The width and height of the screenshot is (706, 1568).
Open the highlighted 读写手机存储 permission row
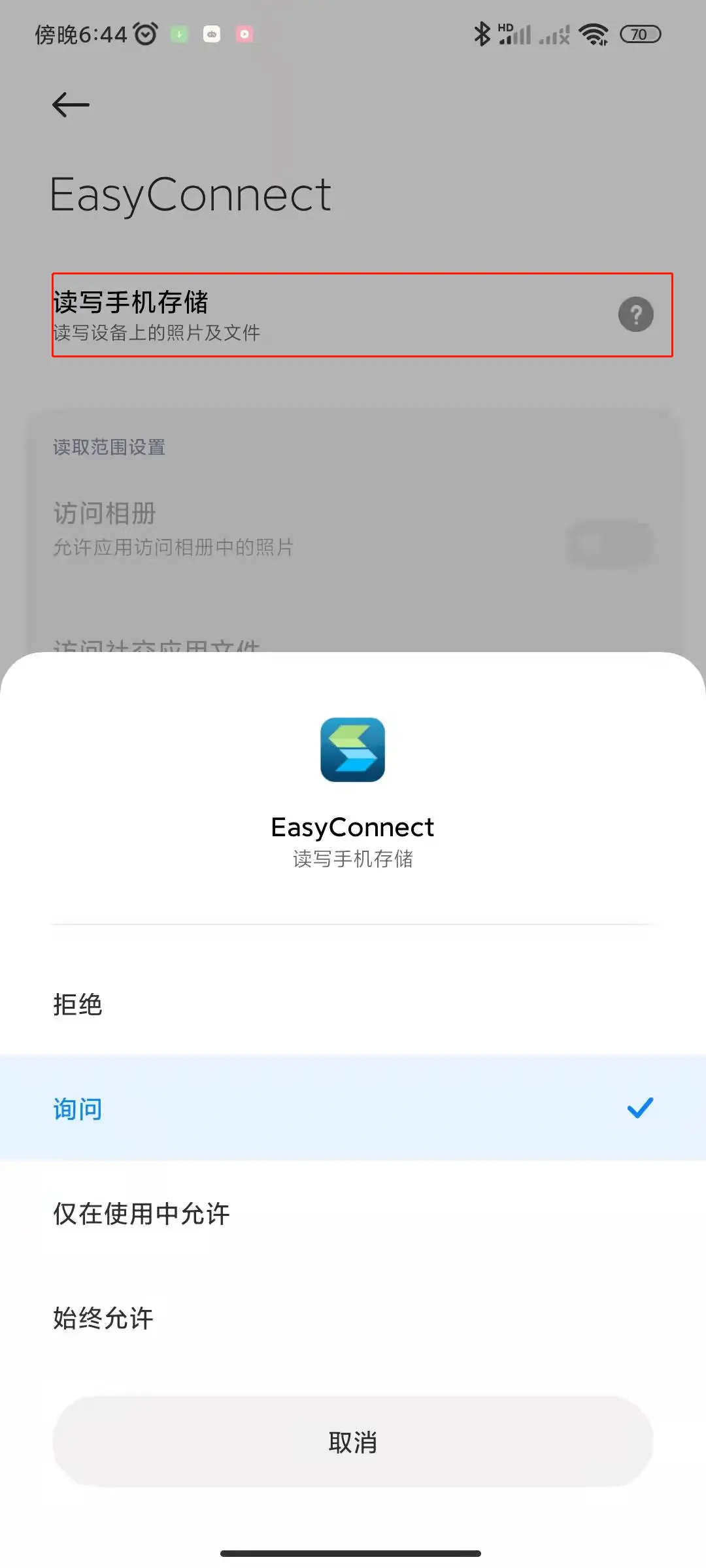point(353,314)
